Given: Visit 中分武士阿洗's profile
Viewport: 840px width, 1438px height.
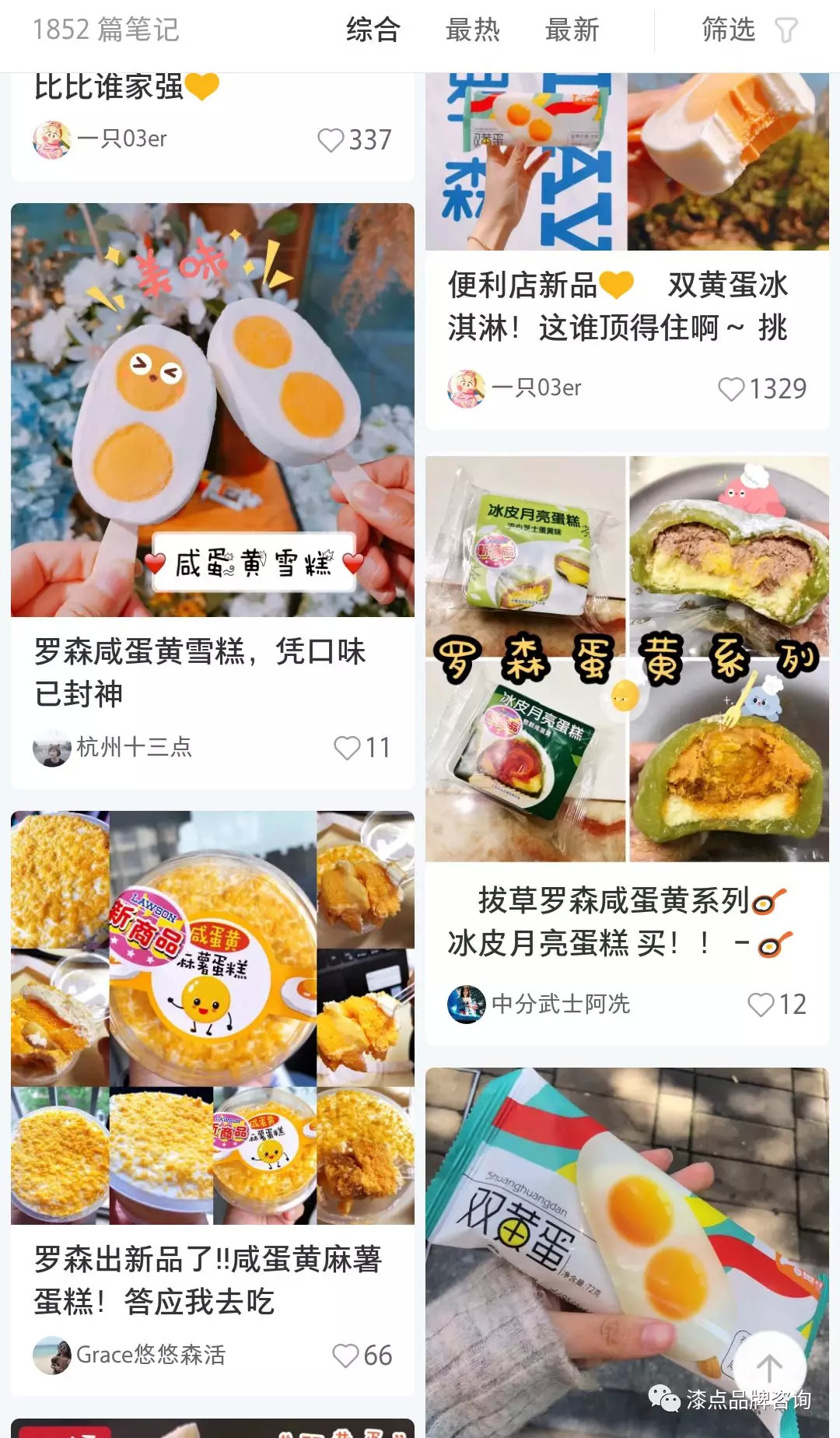Looking at the screenshot, I should point(467,1005).
